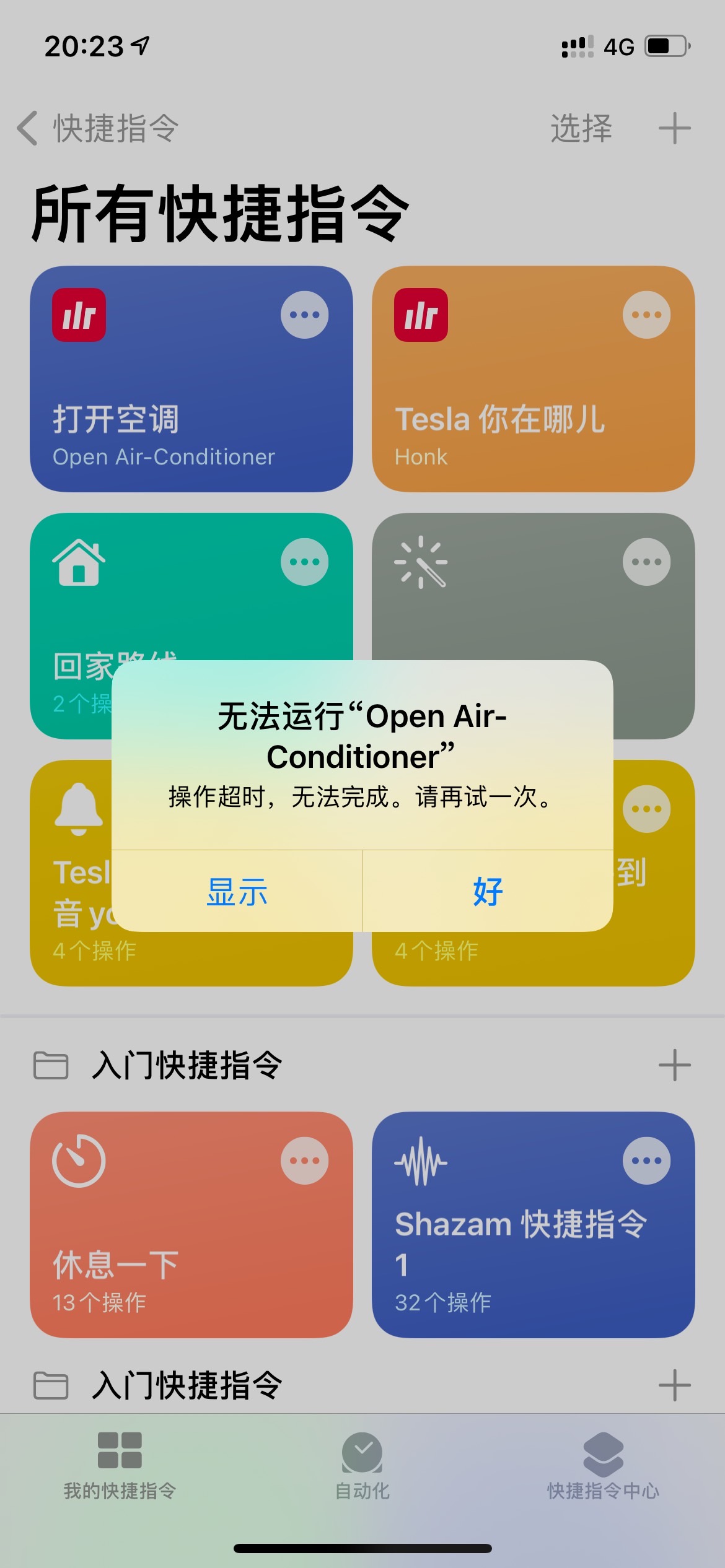Image resolution: width=725 pixels, height=1568 pixels.
Task: Tap 选择 to enter selection mode
Action: point(581,129)
